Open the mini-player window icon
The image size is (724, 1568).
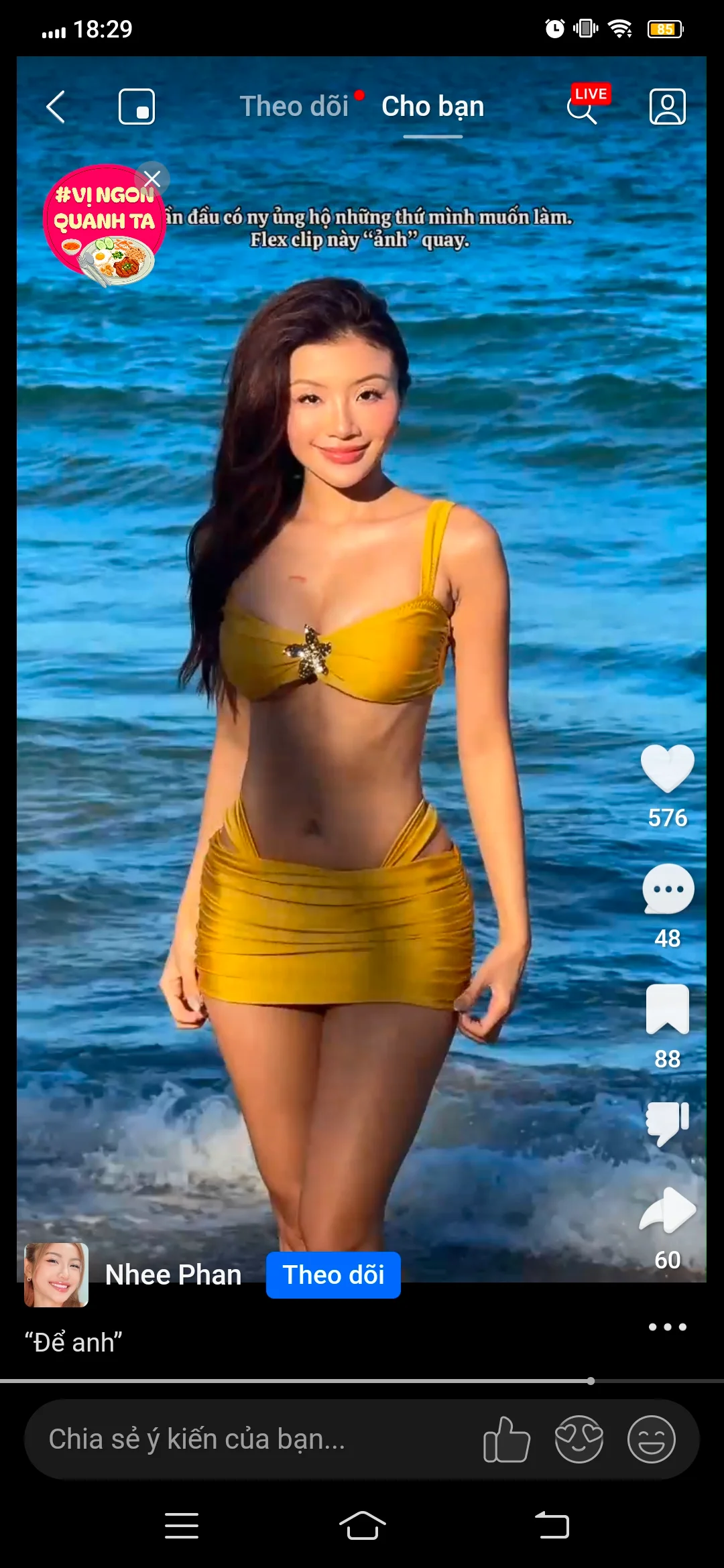(x=137, y=107)
